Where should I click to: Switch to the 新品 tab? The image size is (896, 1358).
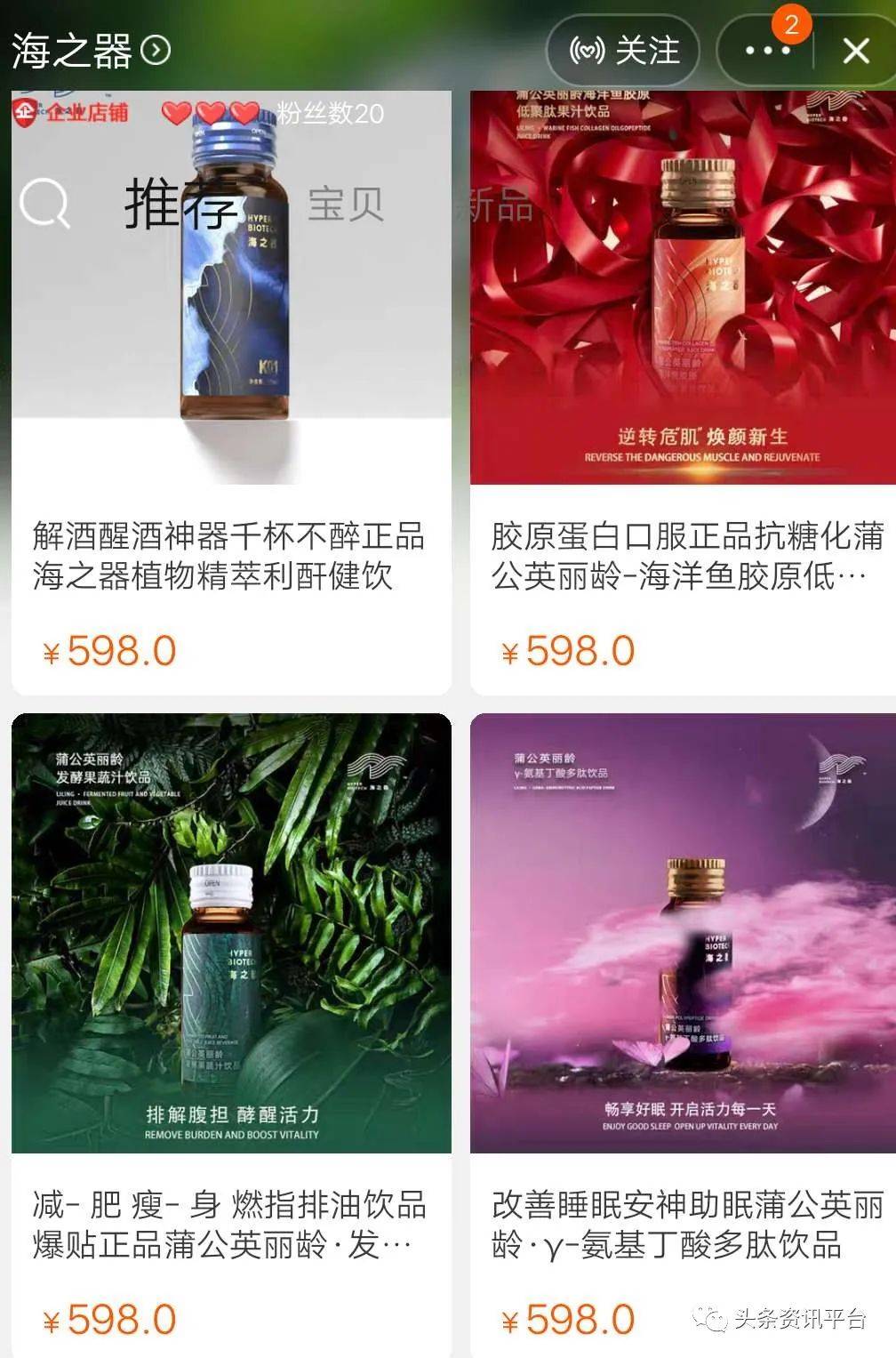click(494, 205)
